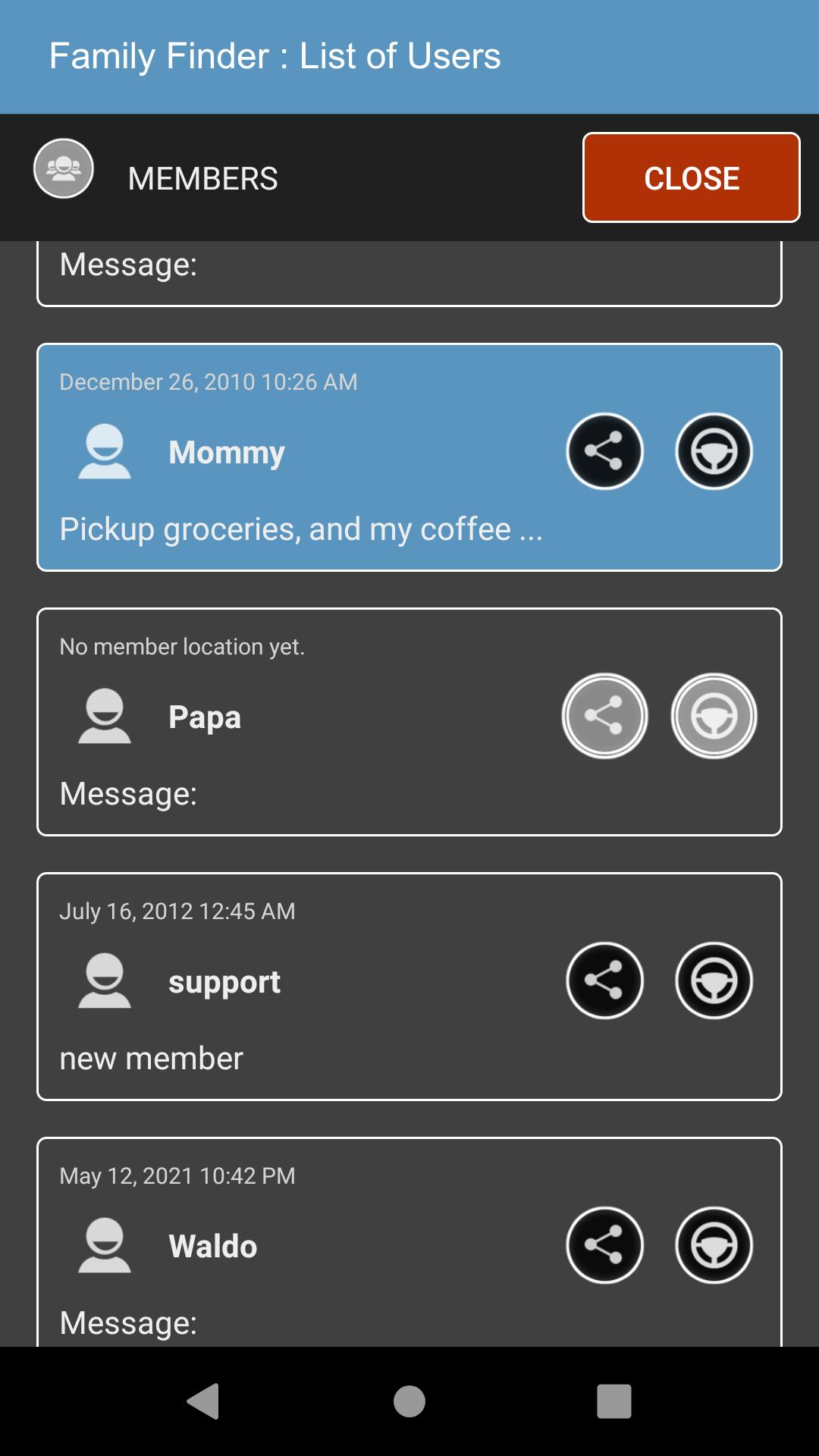Open Mommy's member card

(x=409, y=457)
